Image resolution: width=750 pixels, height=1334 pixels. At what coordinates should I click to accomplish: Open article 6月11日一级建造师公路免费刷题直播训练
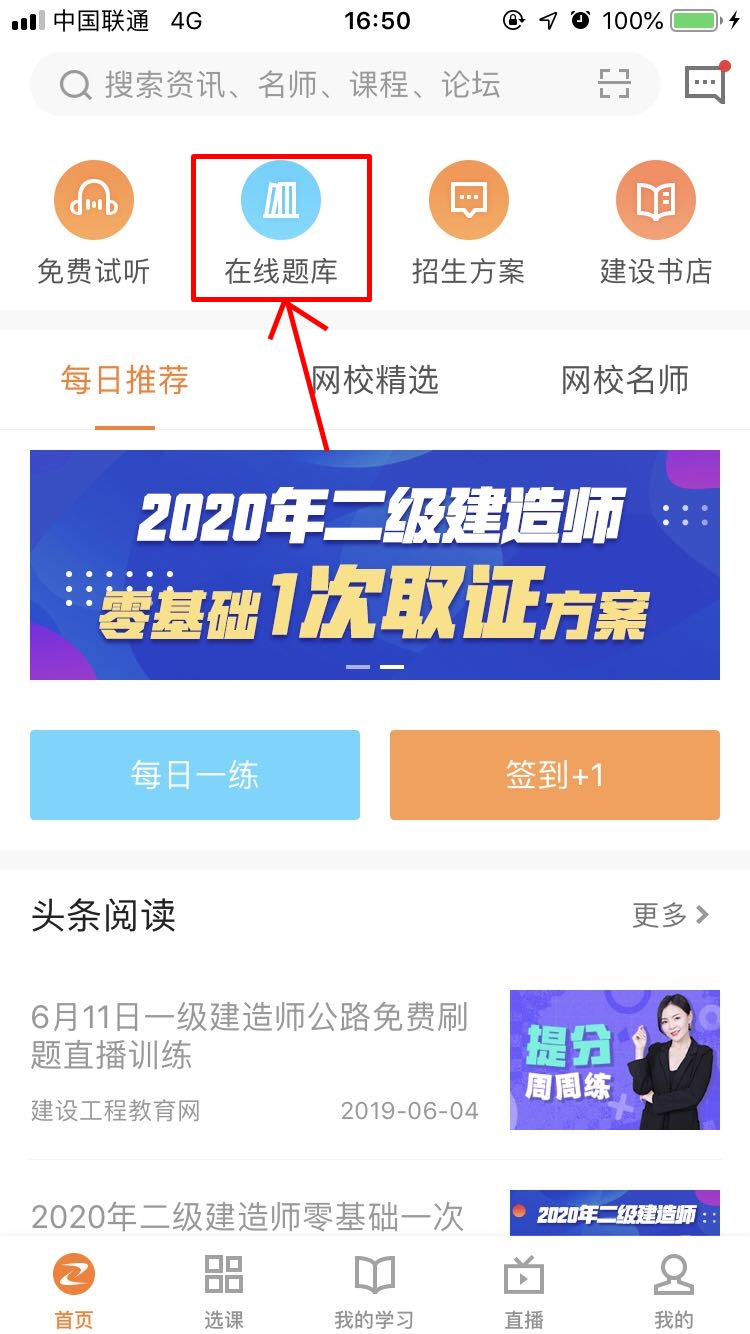pos(250,1036)
